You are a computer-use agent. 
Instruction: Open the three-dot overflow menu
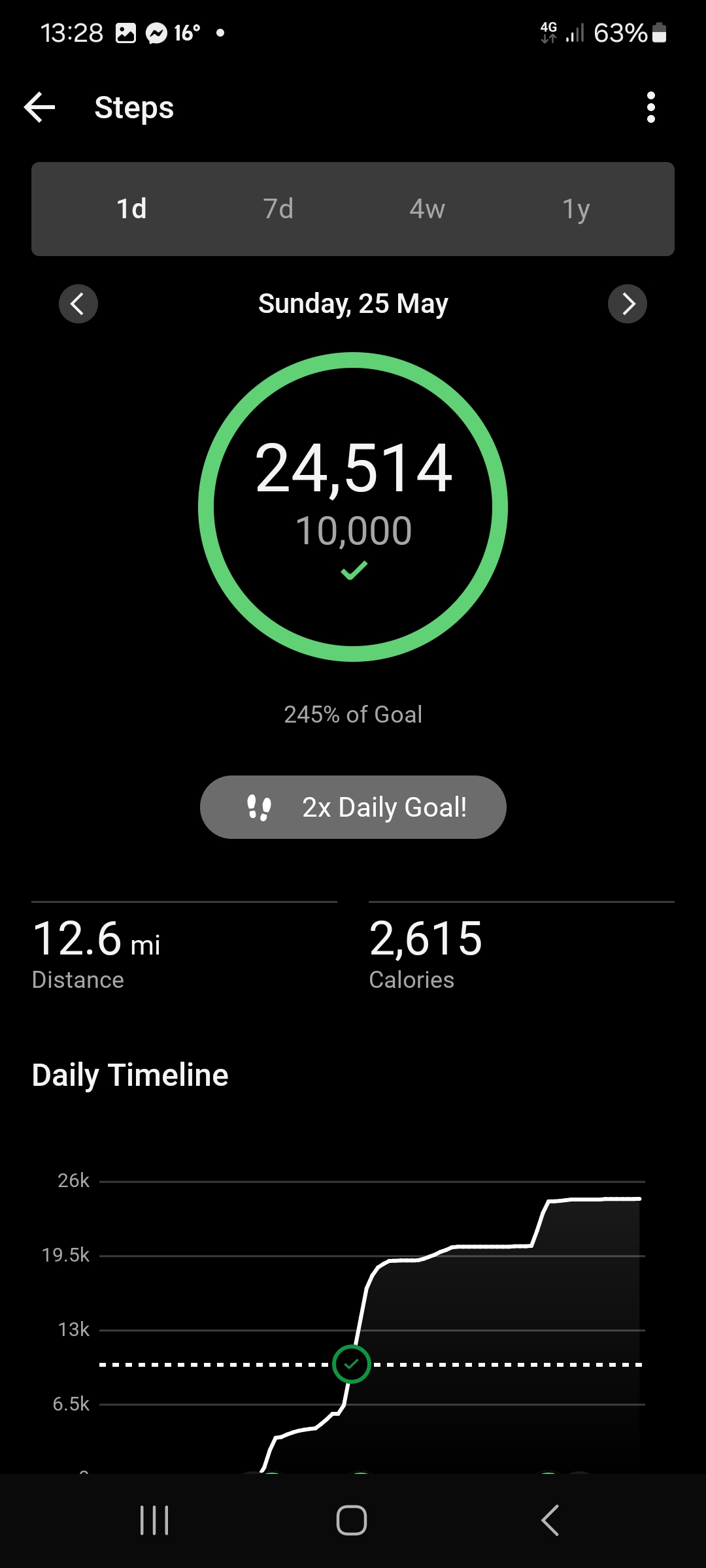[x=650, y=107]
